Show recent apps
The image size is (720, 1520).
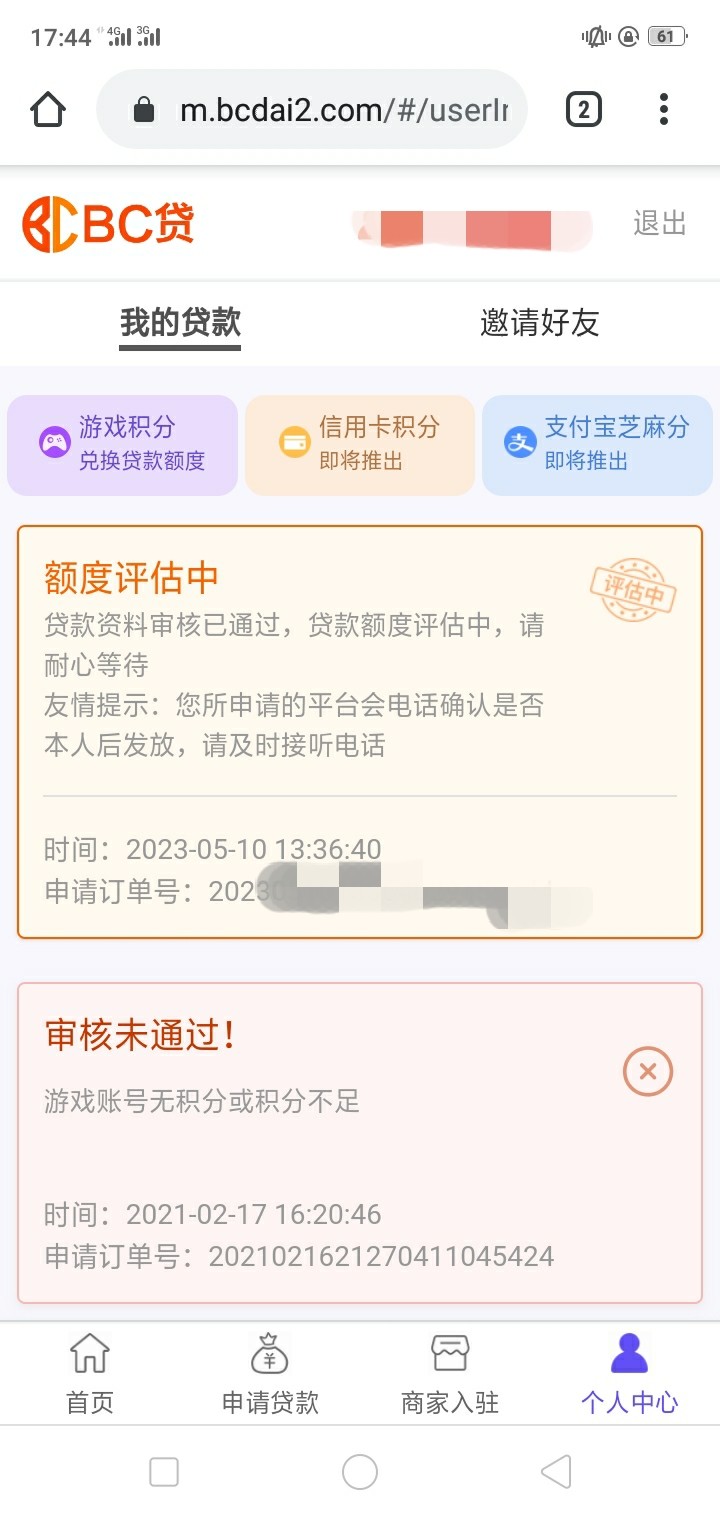(164, 1472)
